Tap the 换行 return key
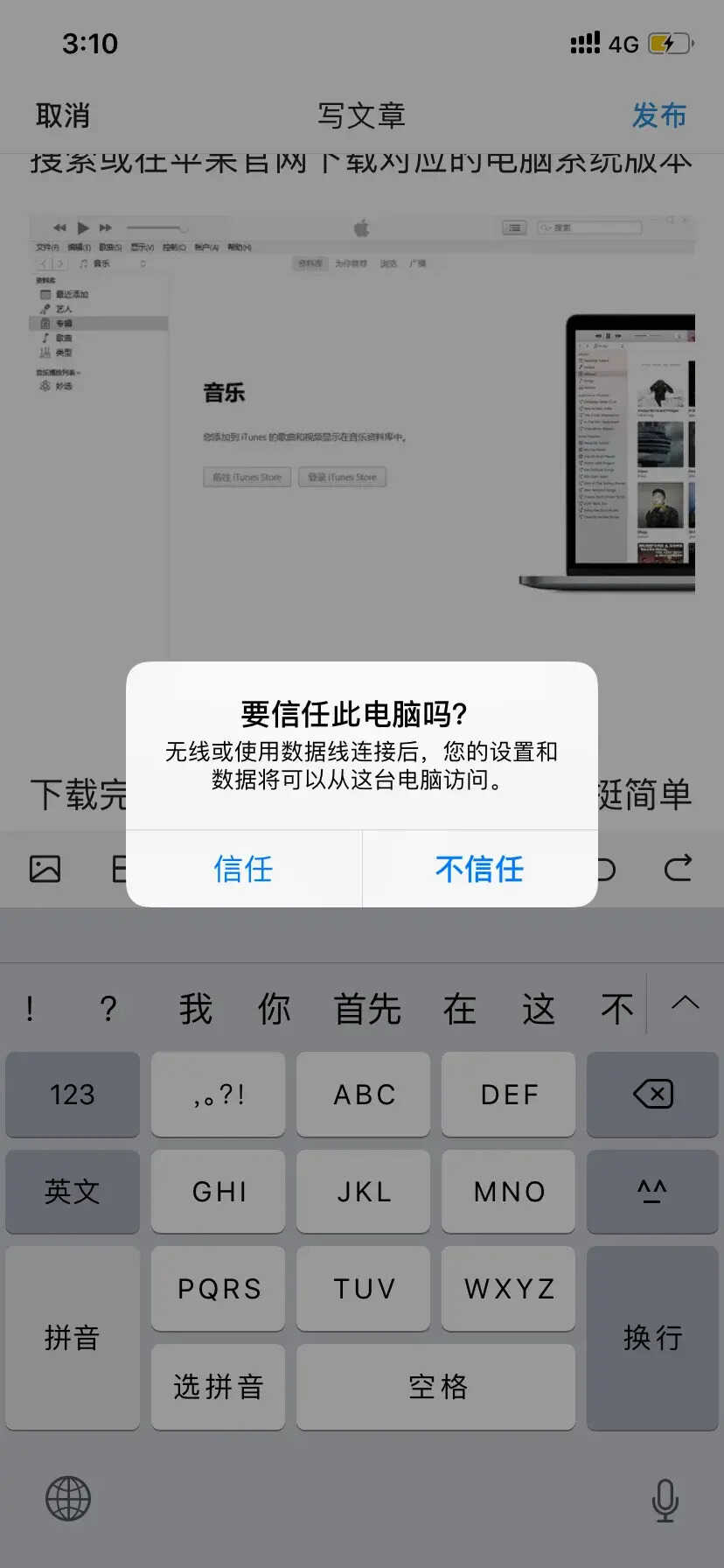 coord(652,1337)
